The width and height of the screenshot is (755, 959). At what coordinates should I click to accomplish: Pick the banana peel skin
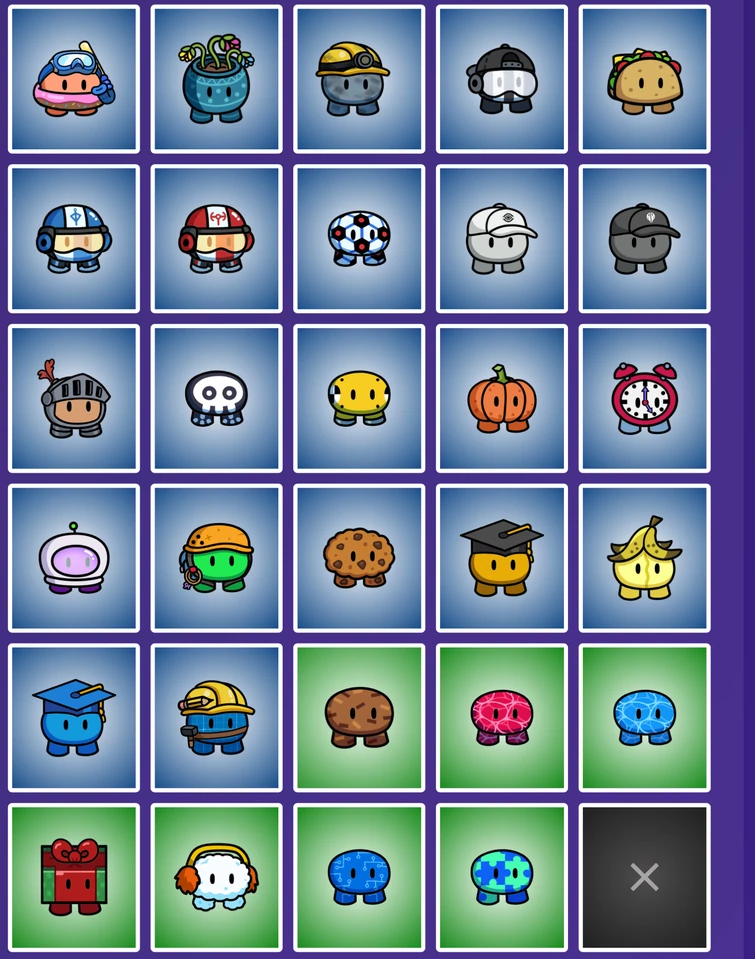pos(645,558)
